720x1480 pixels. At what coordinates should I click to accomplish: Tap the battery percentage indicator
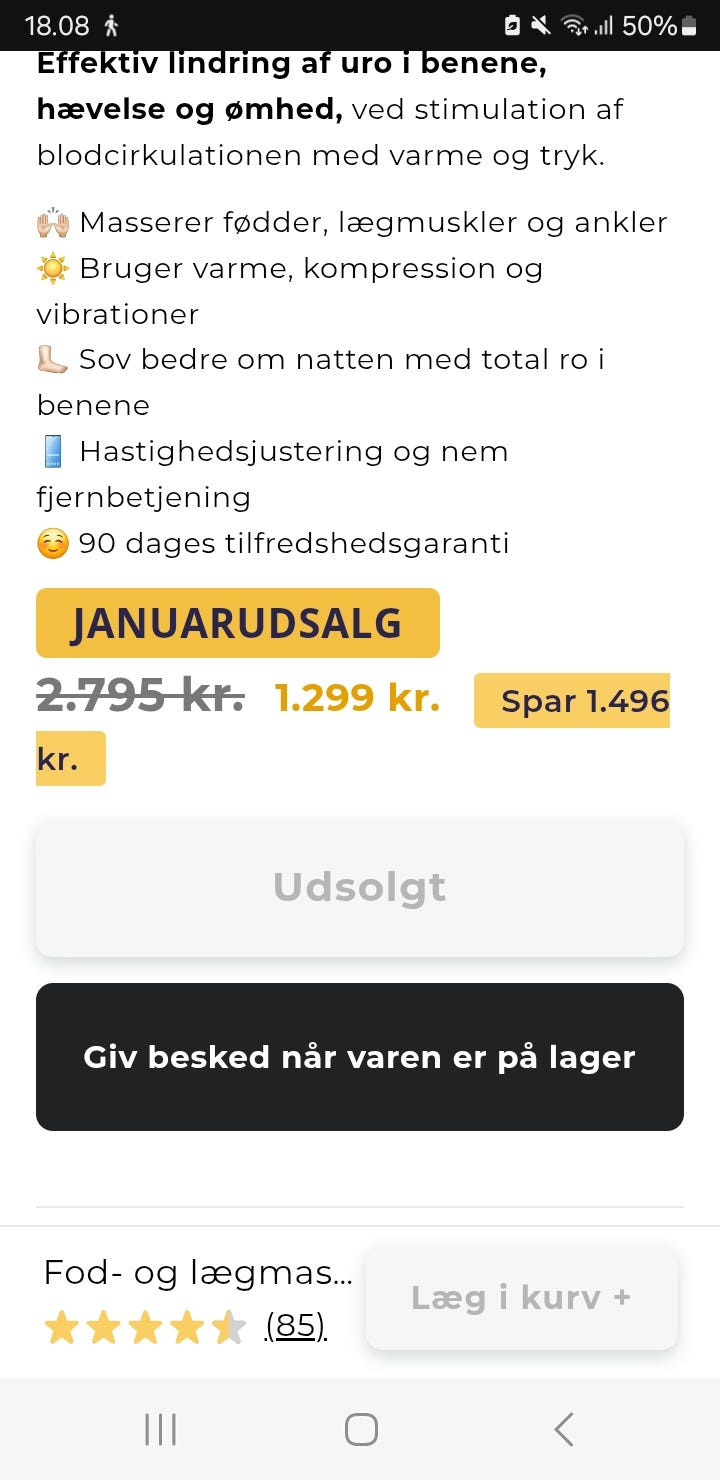tap(646, 25)
